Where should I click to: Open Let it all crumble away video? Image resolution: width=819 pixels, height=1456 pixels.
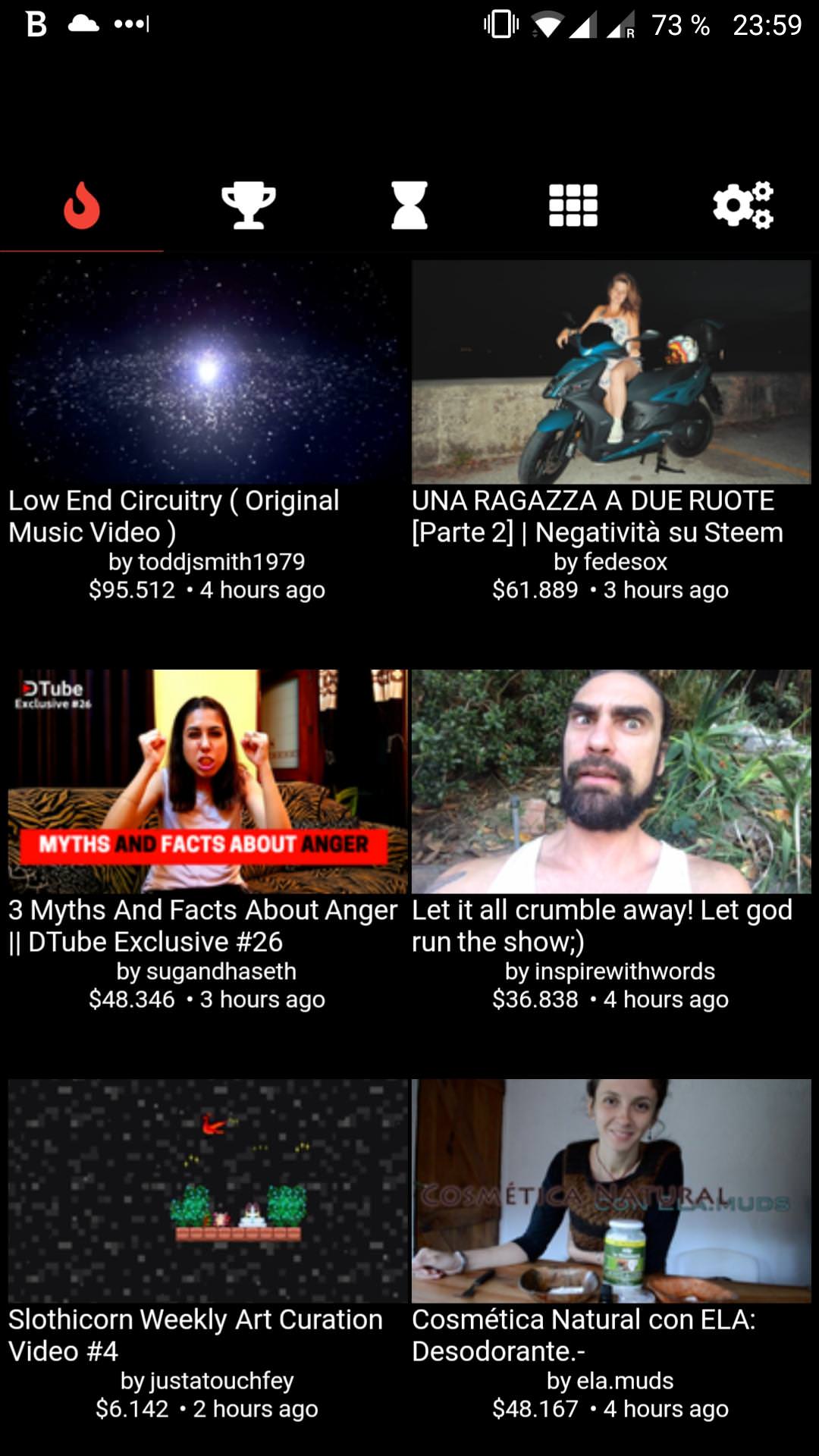611,781
